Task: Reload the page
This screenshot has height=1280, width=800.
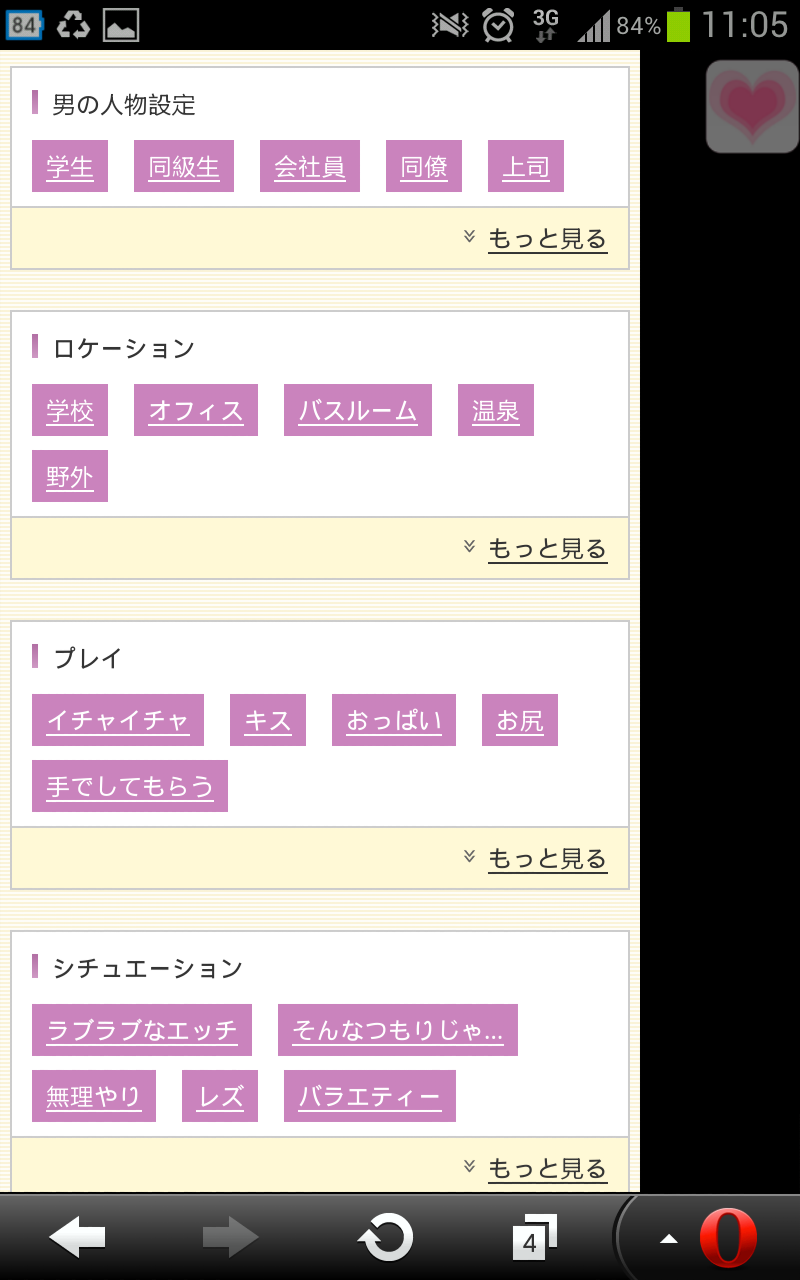Action: (x=385, y=1238)
